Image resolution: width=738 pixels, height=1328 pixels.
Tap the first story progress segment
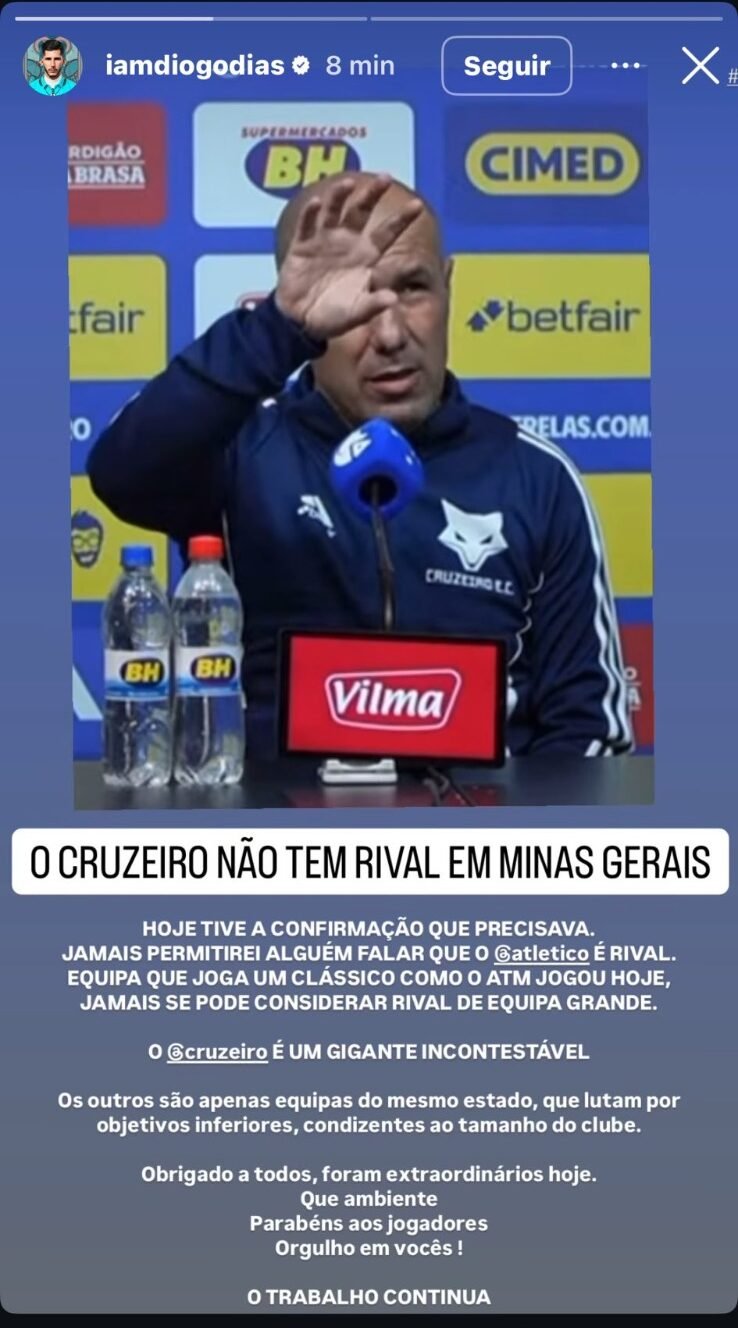click(190, 17)
